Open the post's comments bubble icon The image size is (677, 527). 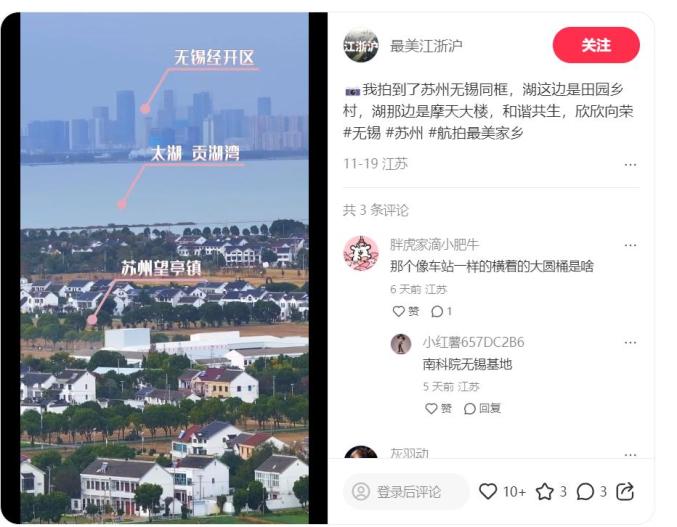click(585, 491)
